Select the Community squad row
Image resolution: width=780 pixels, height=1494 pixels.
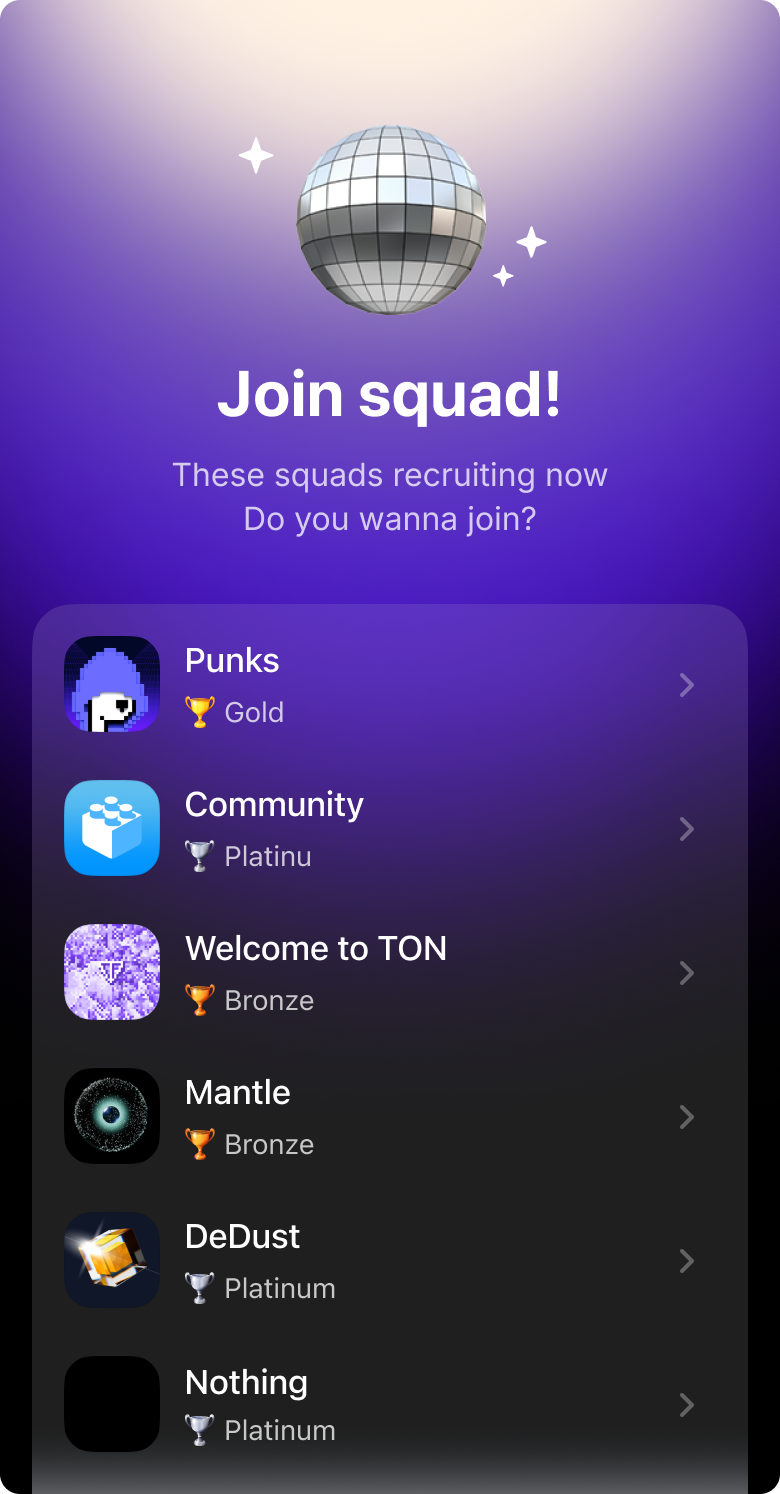390,829
